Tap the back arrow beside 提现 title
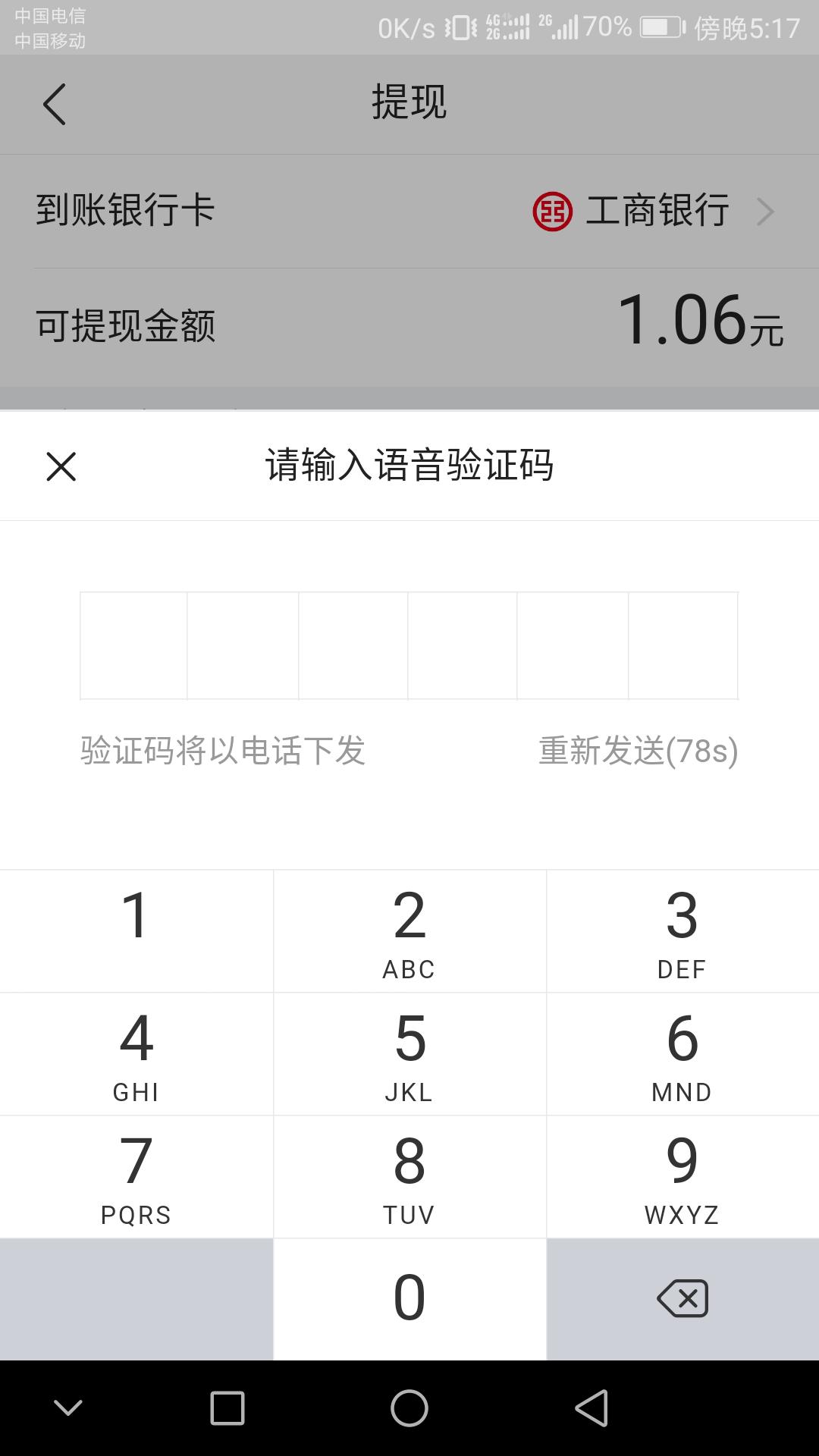The width and height of the screenshot is (819, 1456). click(x=55, y=104)
